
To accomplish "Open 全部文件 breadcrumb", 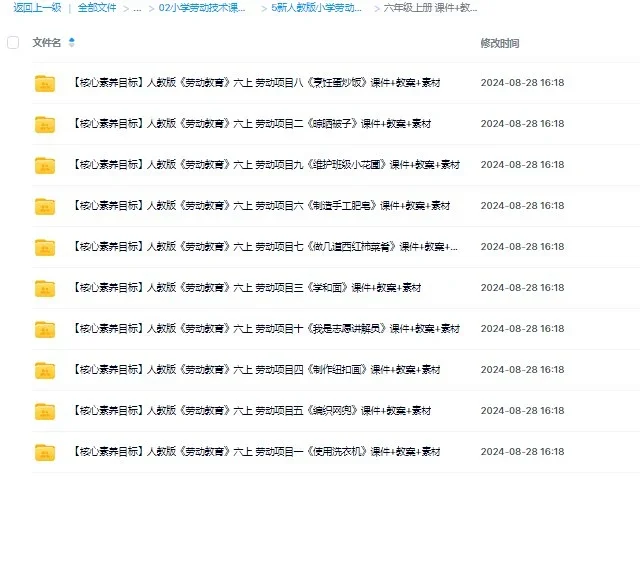I will [x=97, y=7].
